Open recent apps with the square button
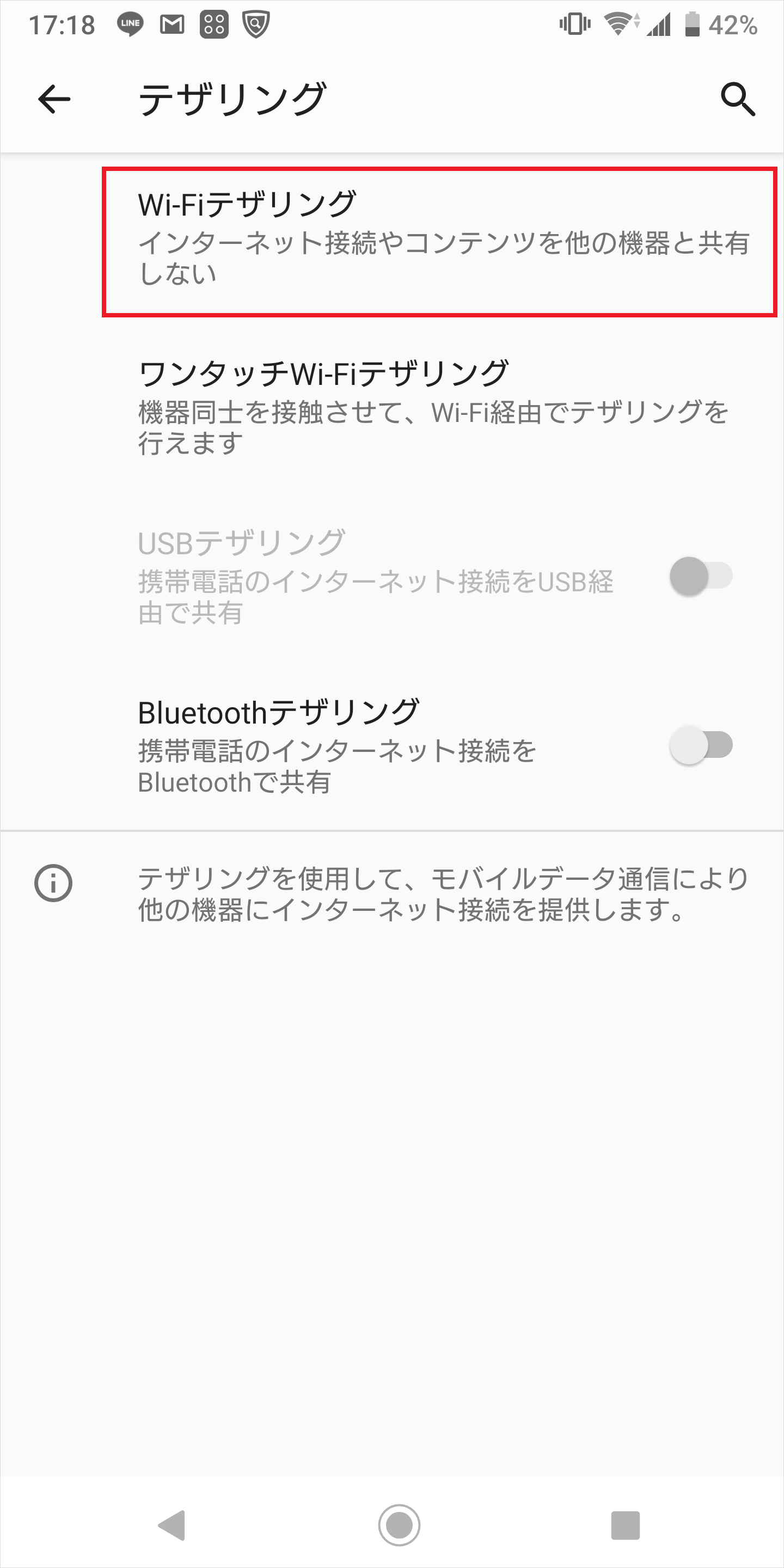784x1568 pixels. point(625,1525)
